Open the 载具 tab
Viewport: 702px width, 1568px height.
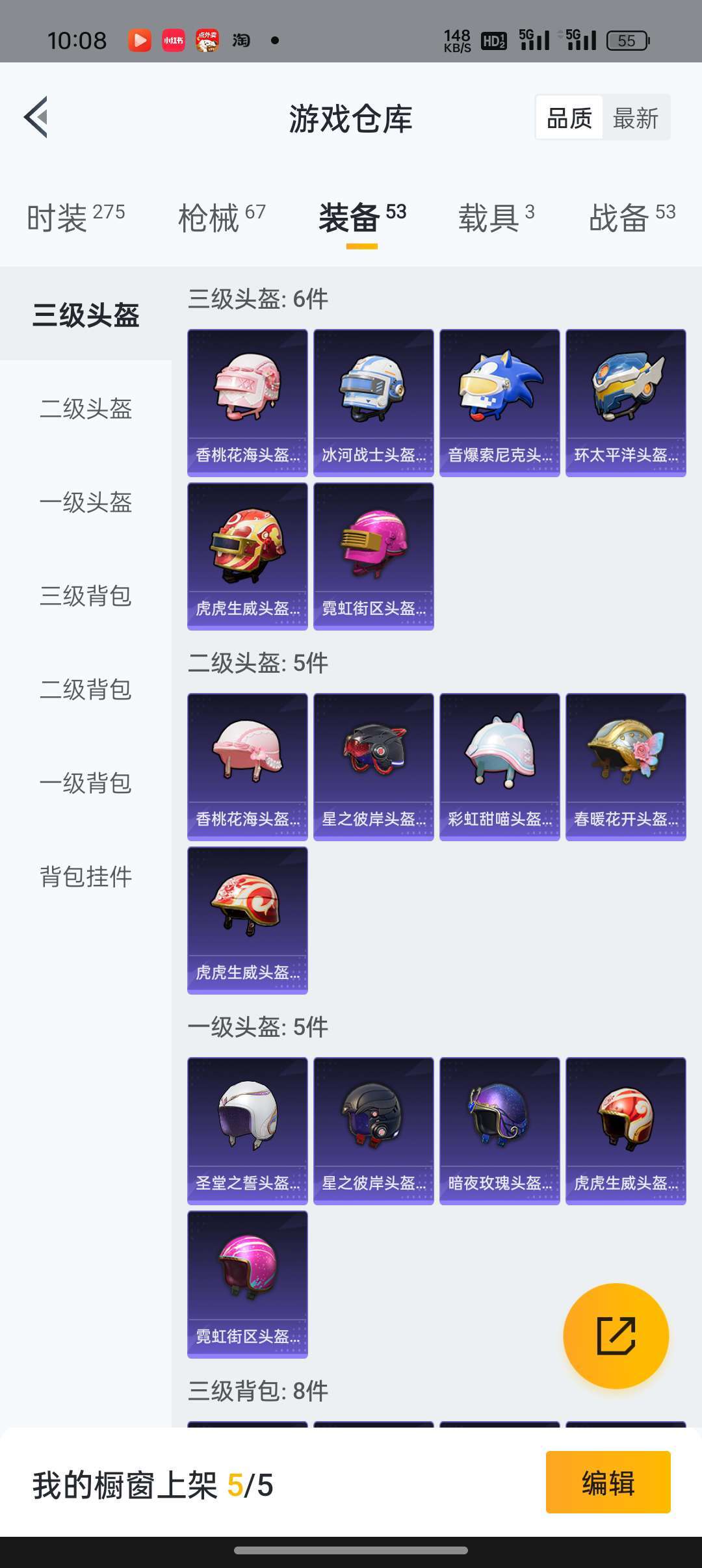pyautogui.click(x=496, y=217)
